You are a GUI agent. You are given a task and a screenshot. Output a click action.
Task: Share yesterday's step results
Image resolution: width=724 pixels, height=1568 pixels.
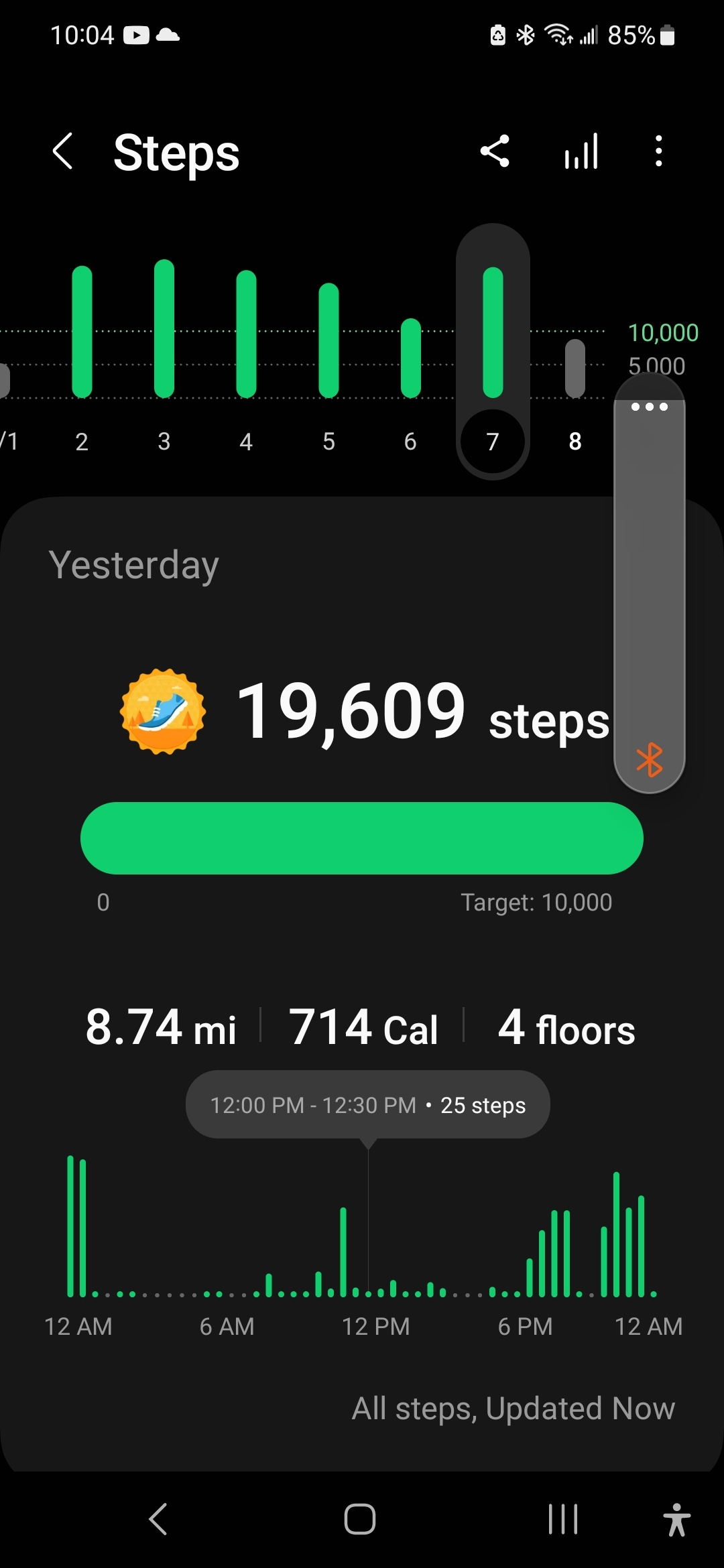(495, 151)
